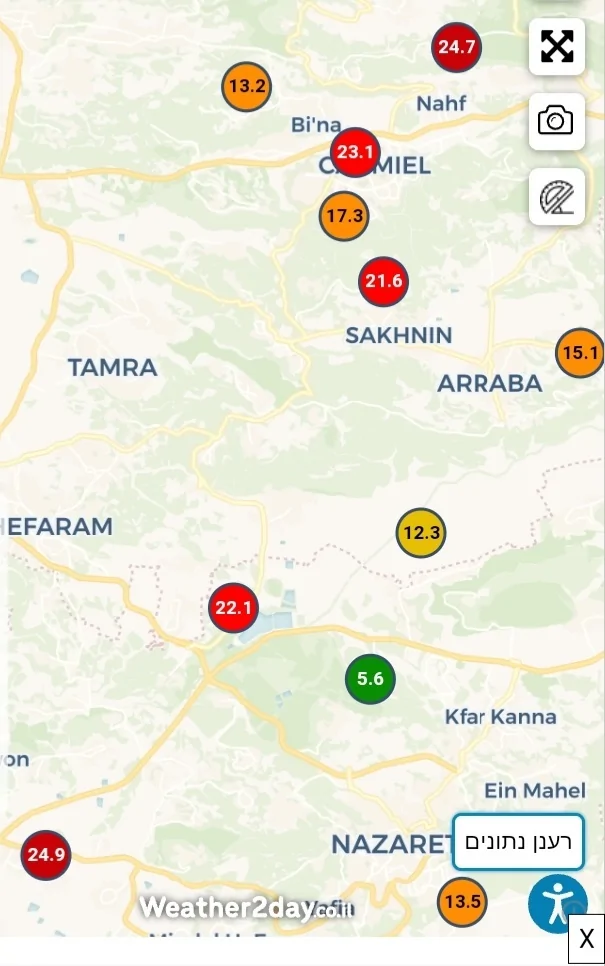Image resolution: width=605 pixels, height=966 pixels.
Task: Tap the רענן נתונים refresh data button
Action: 518,842
